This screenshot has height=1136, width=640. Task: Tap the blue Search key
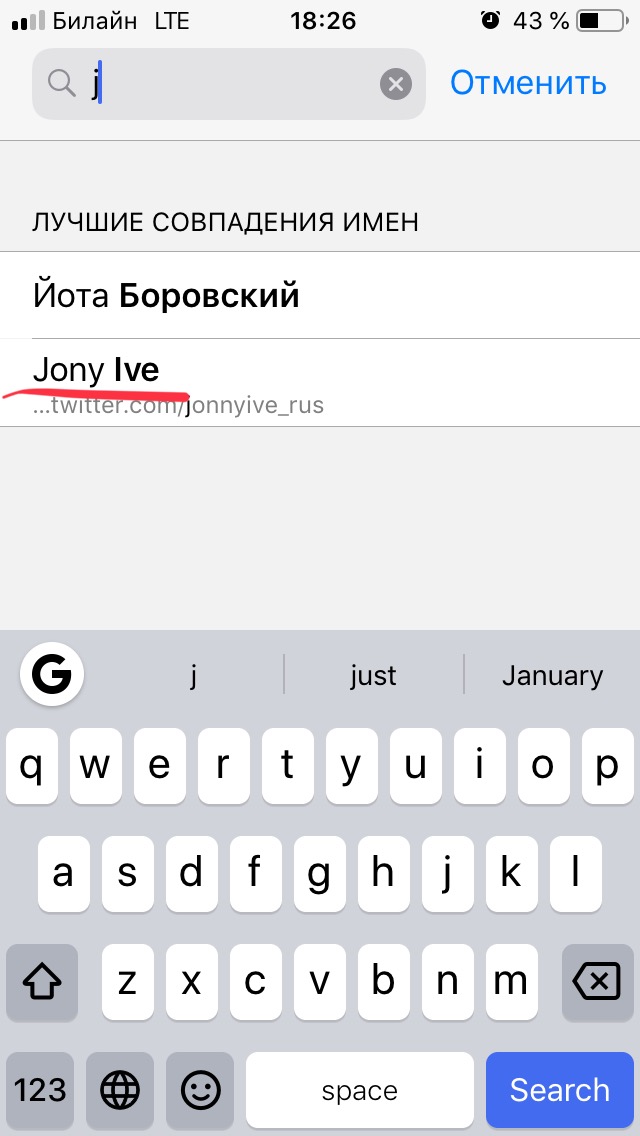559,1089
